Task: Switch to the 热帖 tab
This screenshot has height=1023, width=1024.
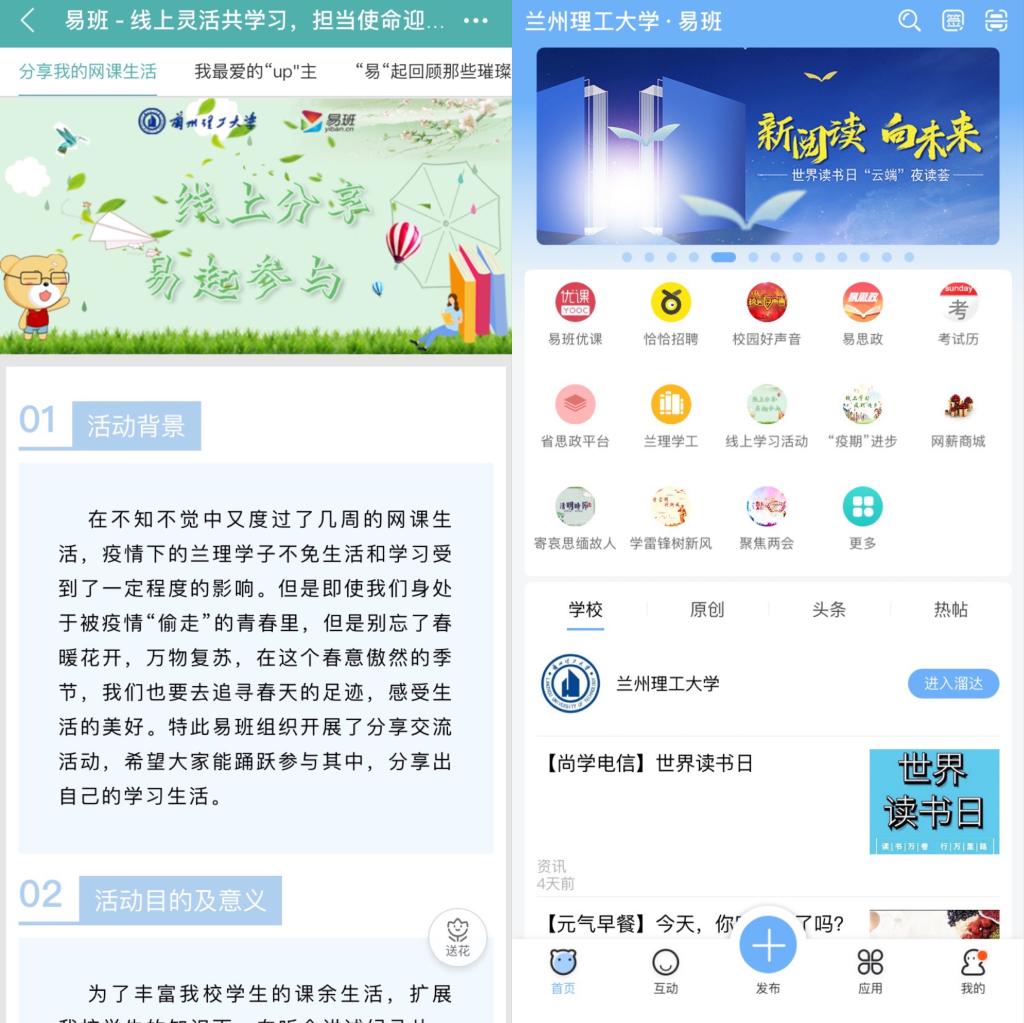Action: click(950, 609)
